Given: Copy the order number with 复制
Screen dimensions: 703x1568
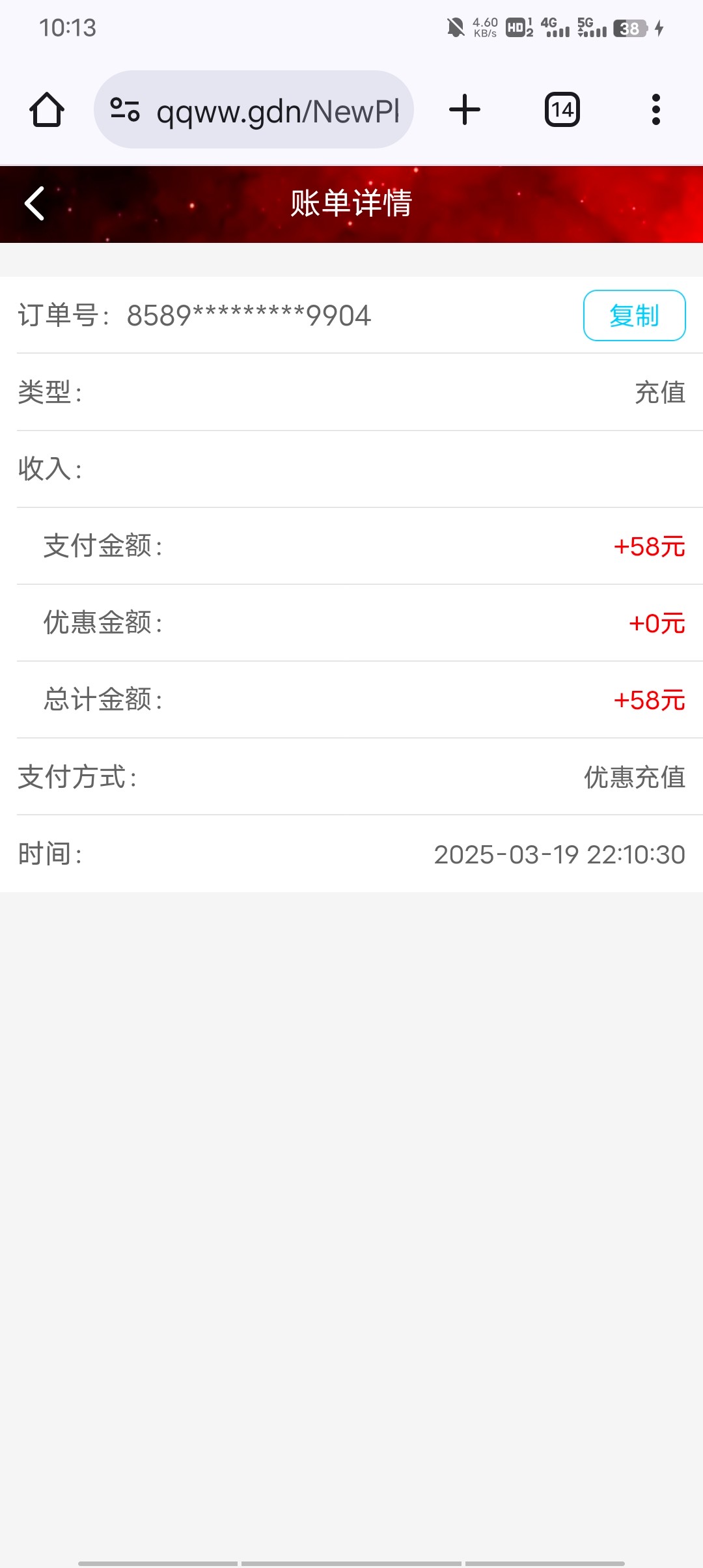Looking at the screenshot, I should click(634, 316).
